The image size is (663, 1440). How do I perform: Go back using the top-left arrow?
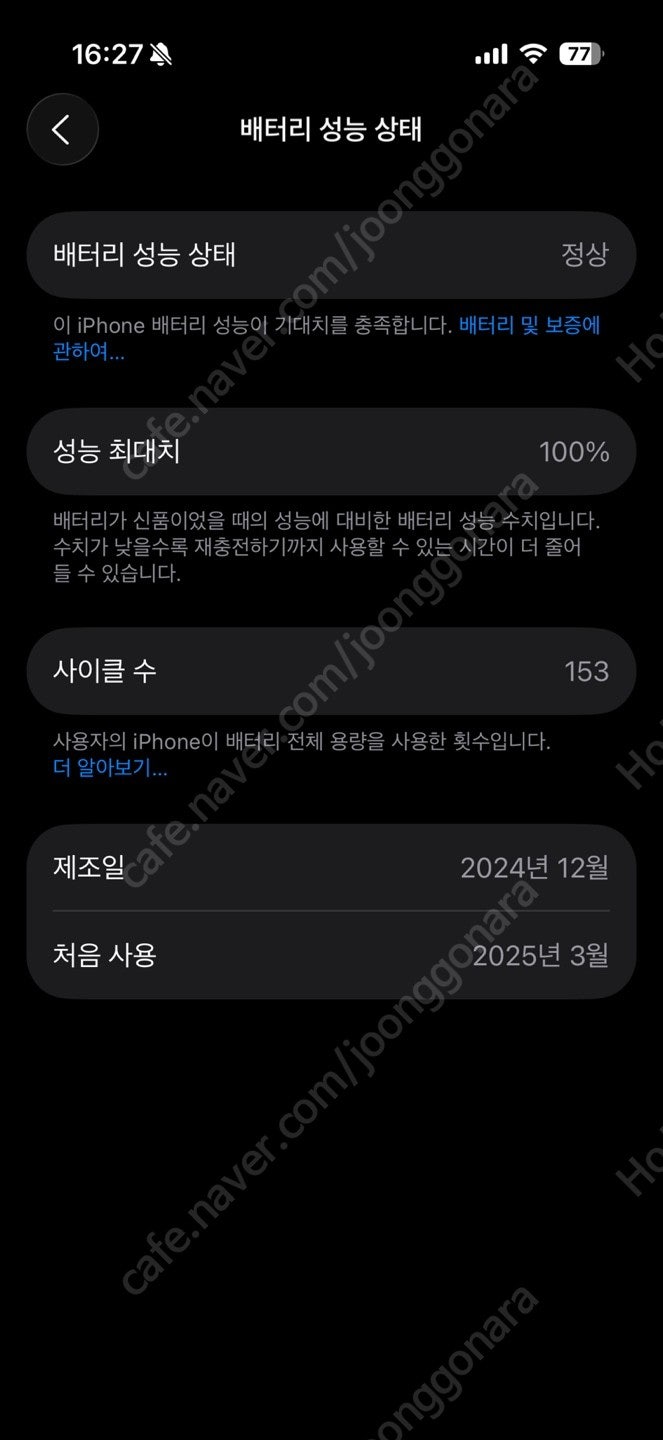(x=62, y=129)
